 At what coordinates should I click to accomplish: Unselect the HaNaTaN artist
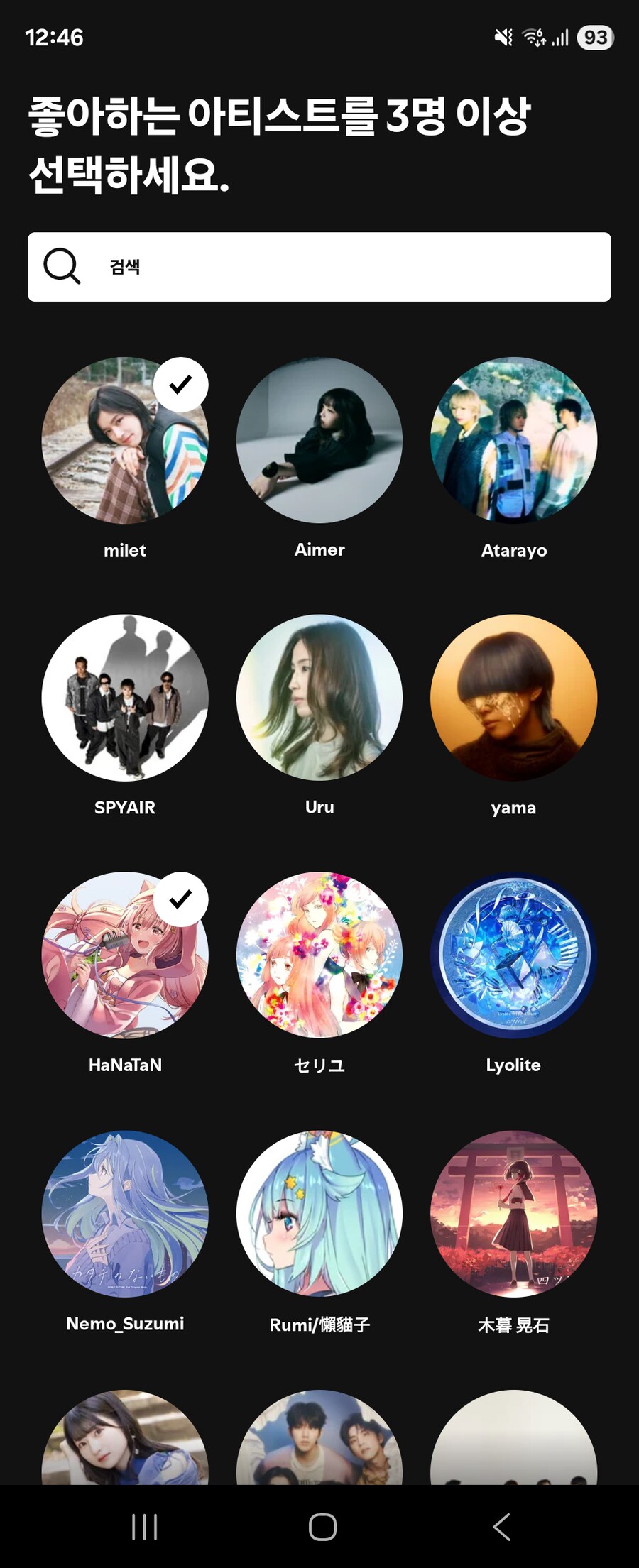125,955
